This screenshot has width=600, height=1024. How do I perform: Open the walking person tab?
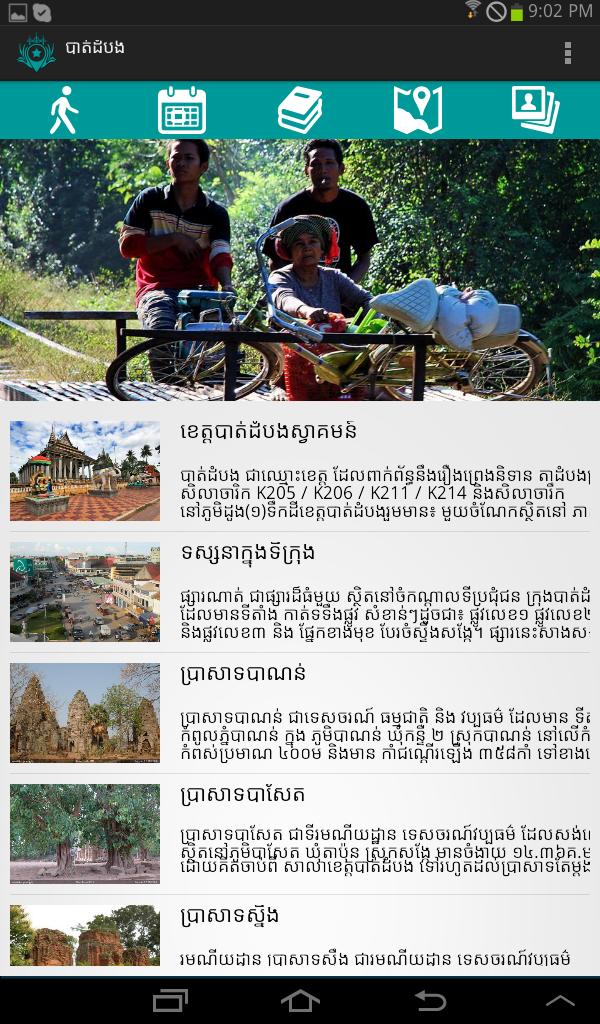(x=63, y=110)
